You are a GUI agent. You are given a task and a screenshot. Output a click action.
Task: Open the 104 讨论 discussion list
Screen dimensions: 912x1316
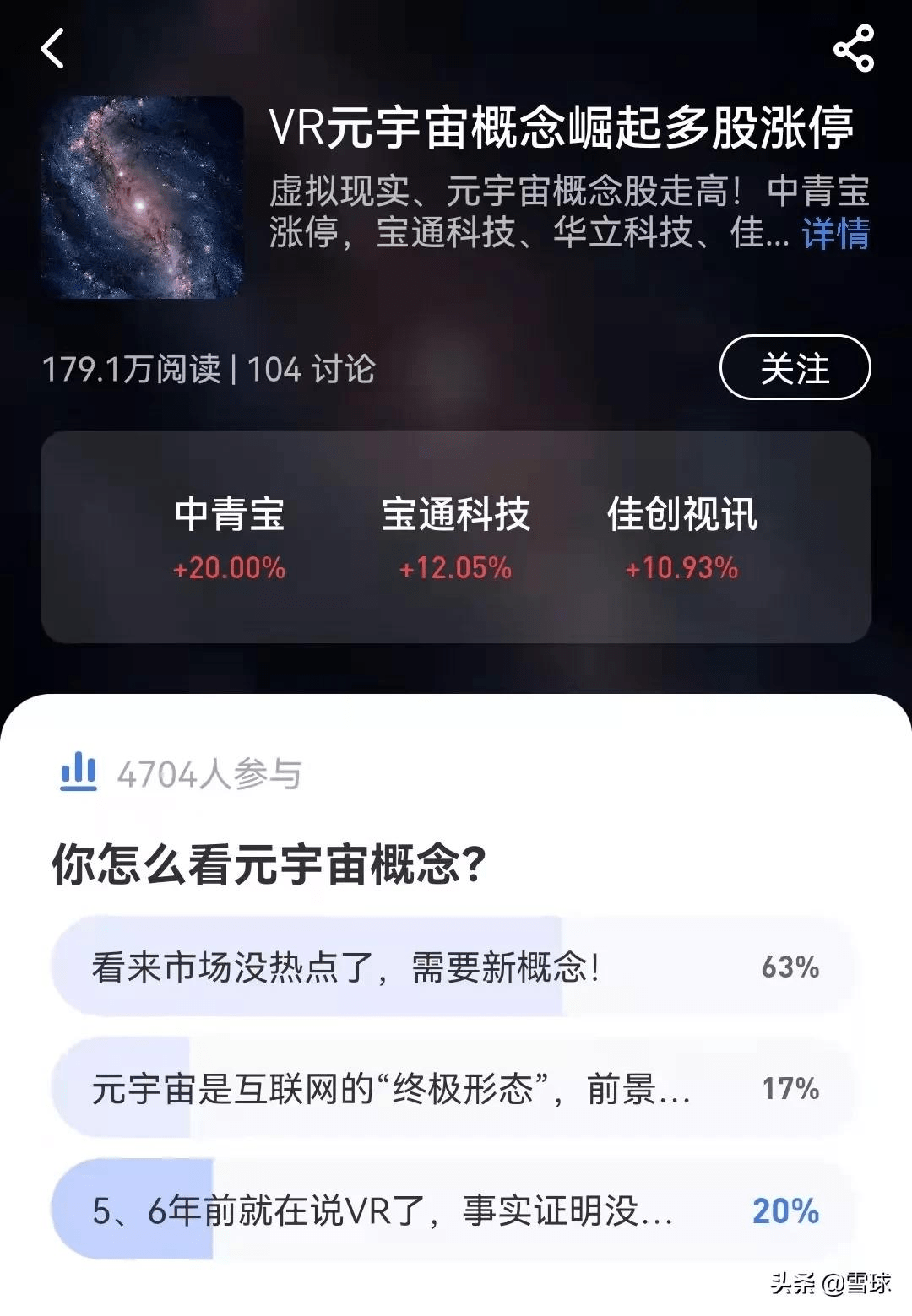click(312, 366)
